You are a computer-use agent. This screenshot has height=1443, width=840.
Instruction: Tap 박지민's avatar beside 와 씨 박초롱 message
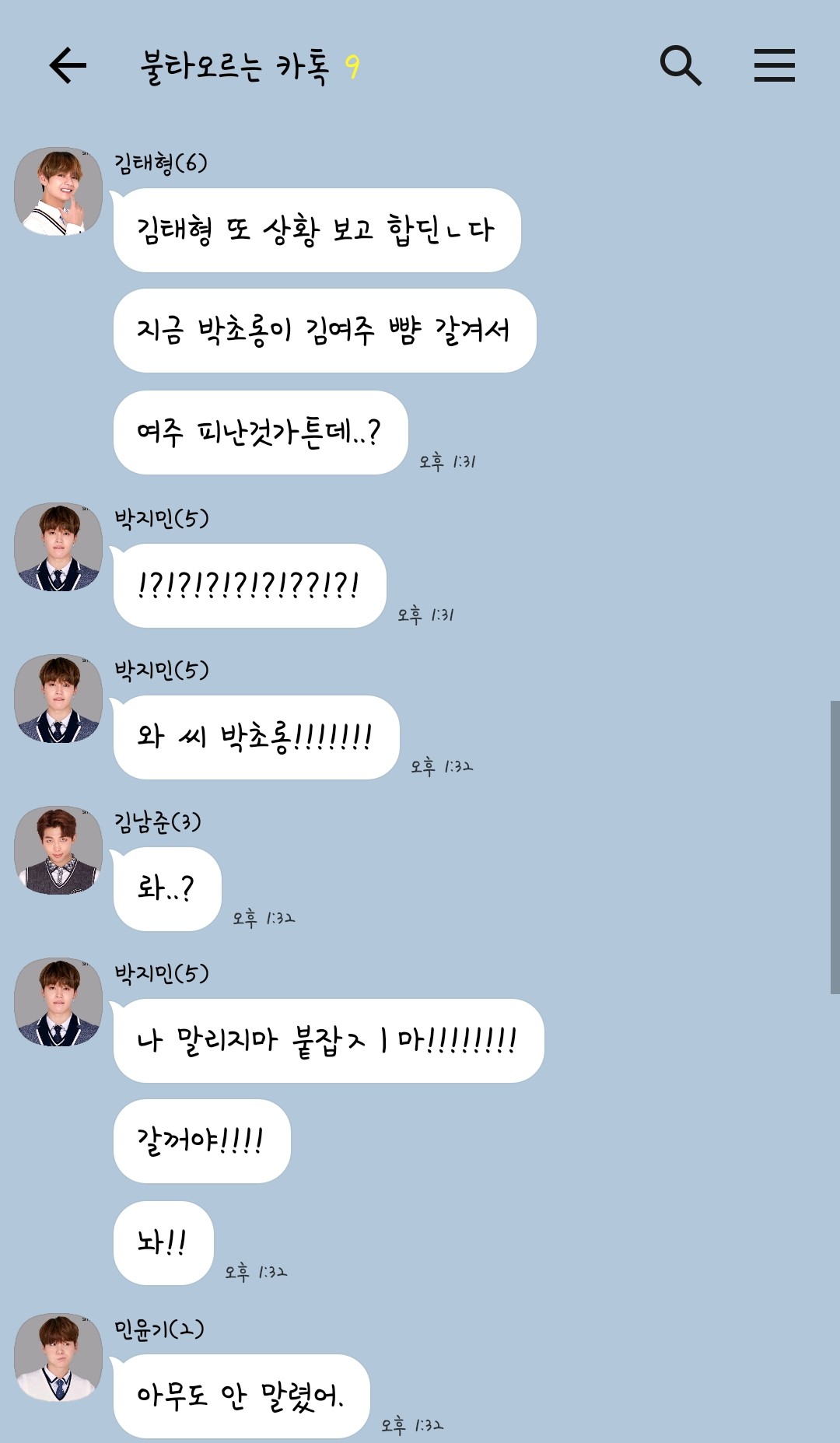(x=58, y=699)
